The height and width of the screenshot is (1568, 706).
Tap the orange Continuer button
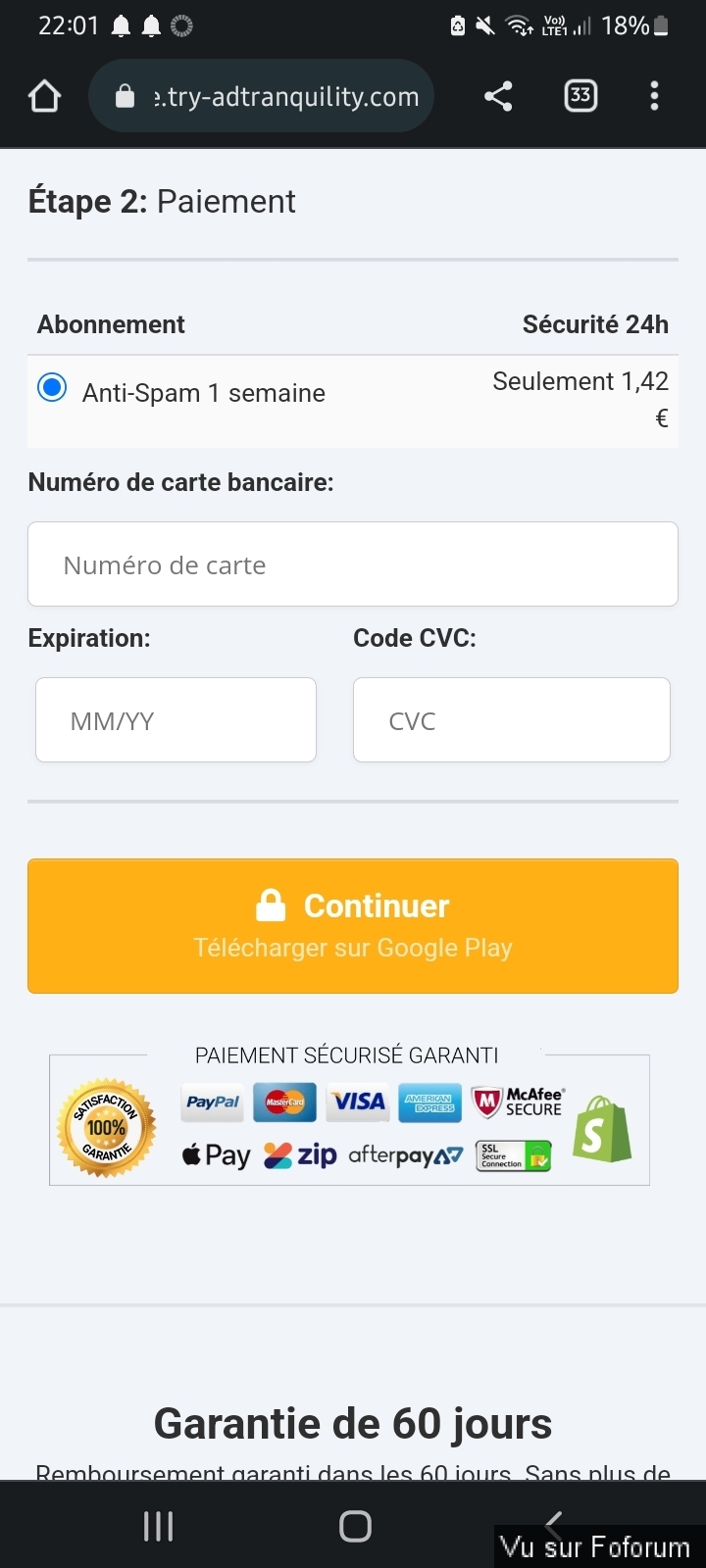point(353,925)
